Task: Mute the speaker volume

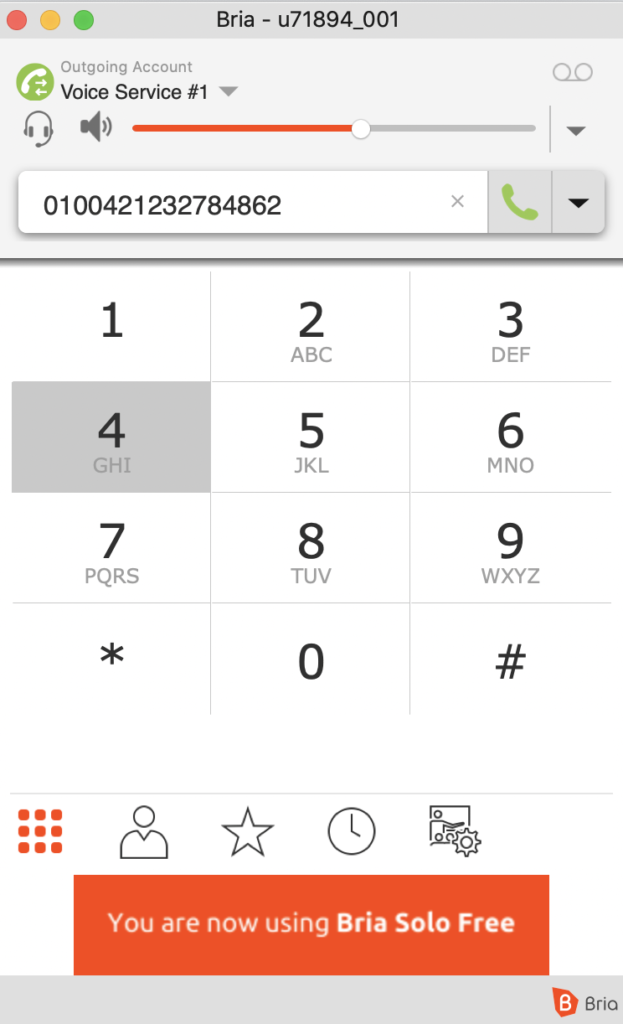Action: (x=96, y=128)
